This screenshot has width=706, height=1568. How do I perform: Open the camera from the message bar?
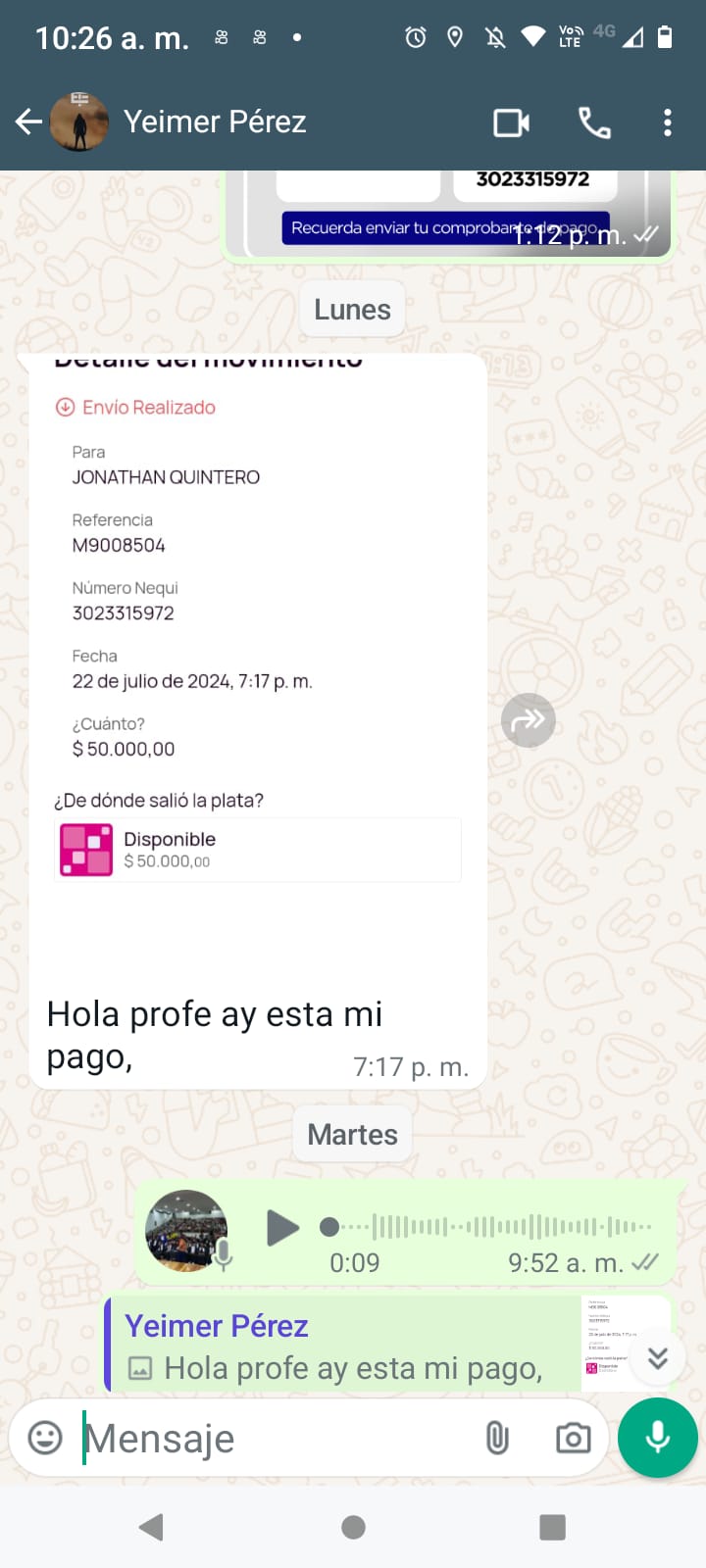pyautogui.click(x=573, y=1438)
